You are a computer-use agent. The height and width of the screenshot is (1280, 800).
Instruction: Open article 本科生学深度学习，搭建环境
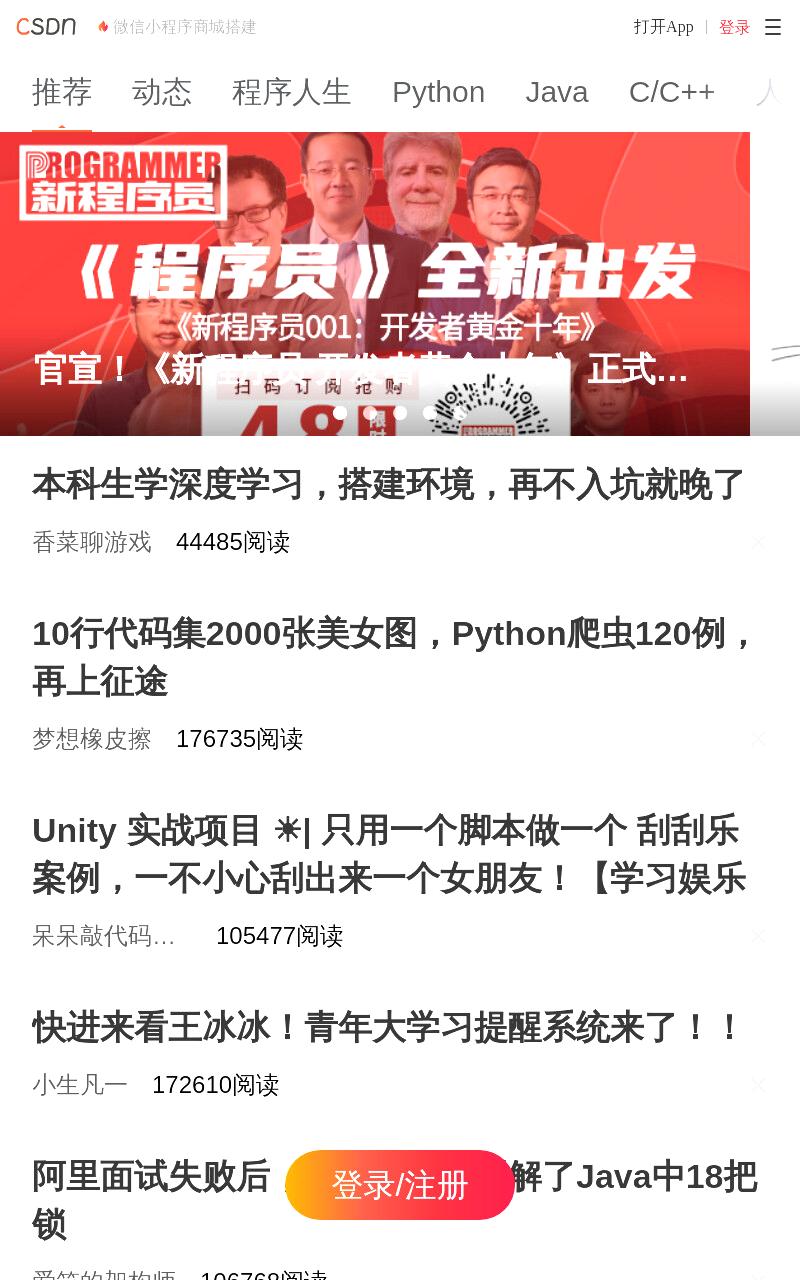(x=389, y=485)
